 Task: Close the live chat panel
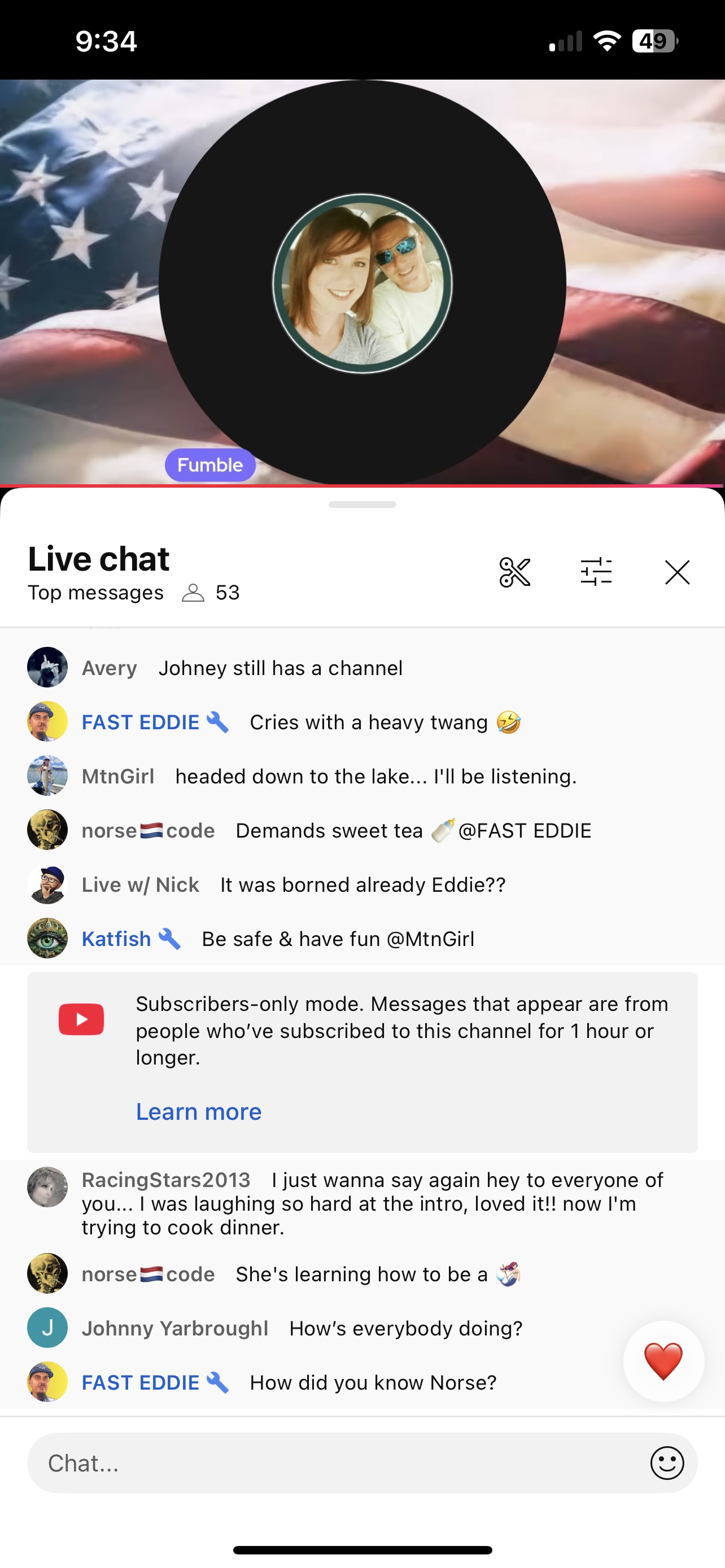tap(677, 572)
